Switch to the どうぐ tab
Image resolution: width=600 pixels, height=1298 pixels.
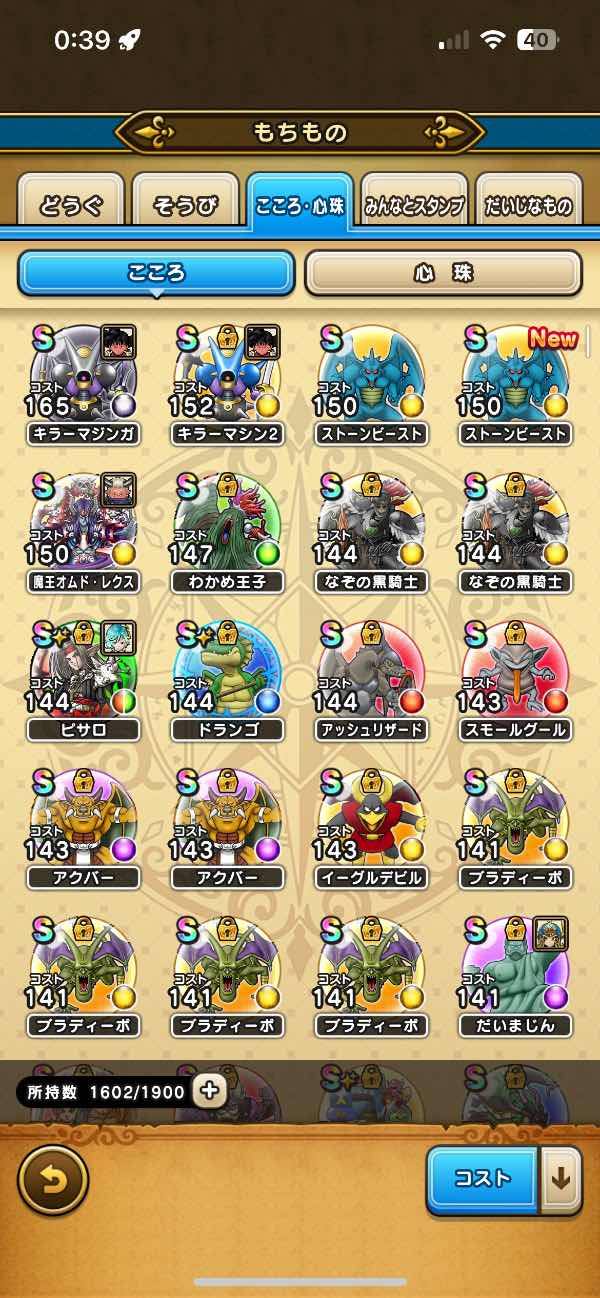click(x=71, y=206)
